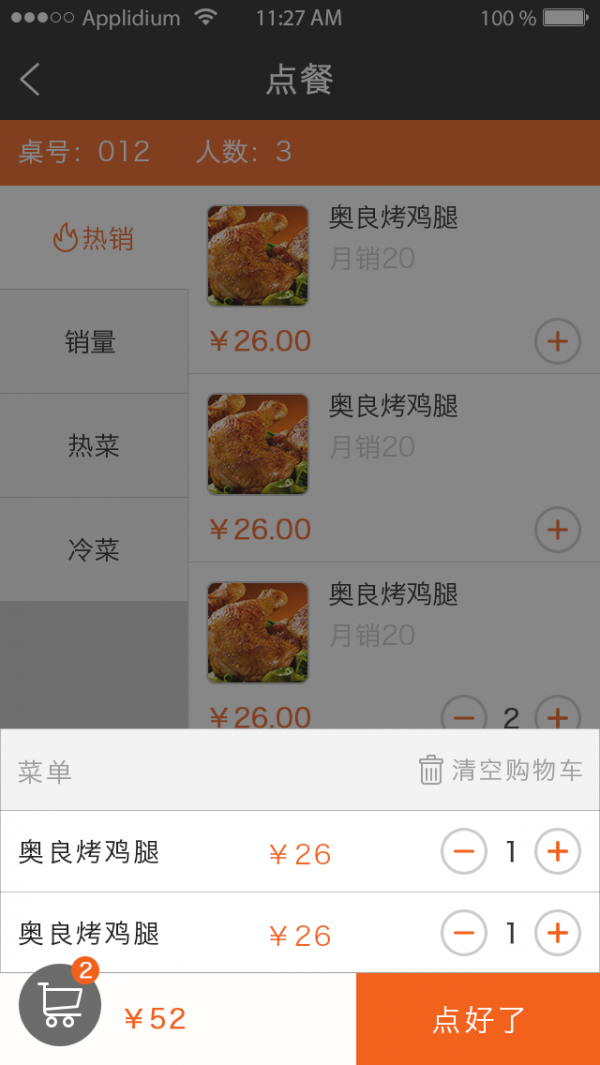Screen dimensions: 600x1065
Task: Tap the shopping cart icon with badge 2
Action: pos(60,1004)
